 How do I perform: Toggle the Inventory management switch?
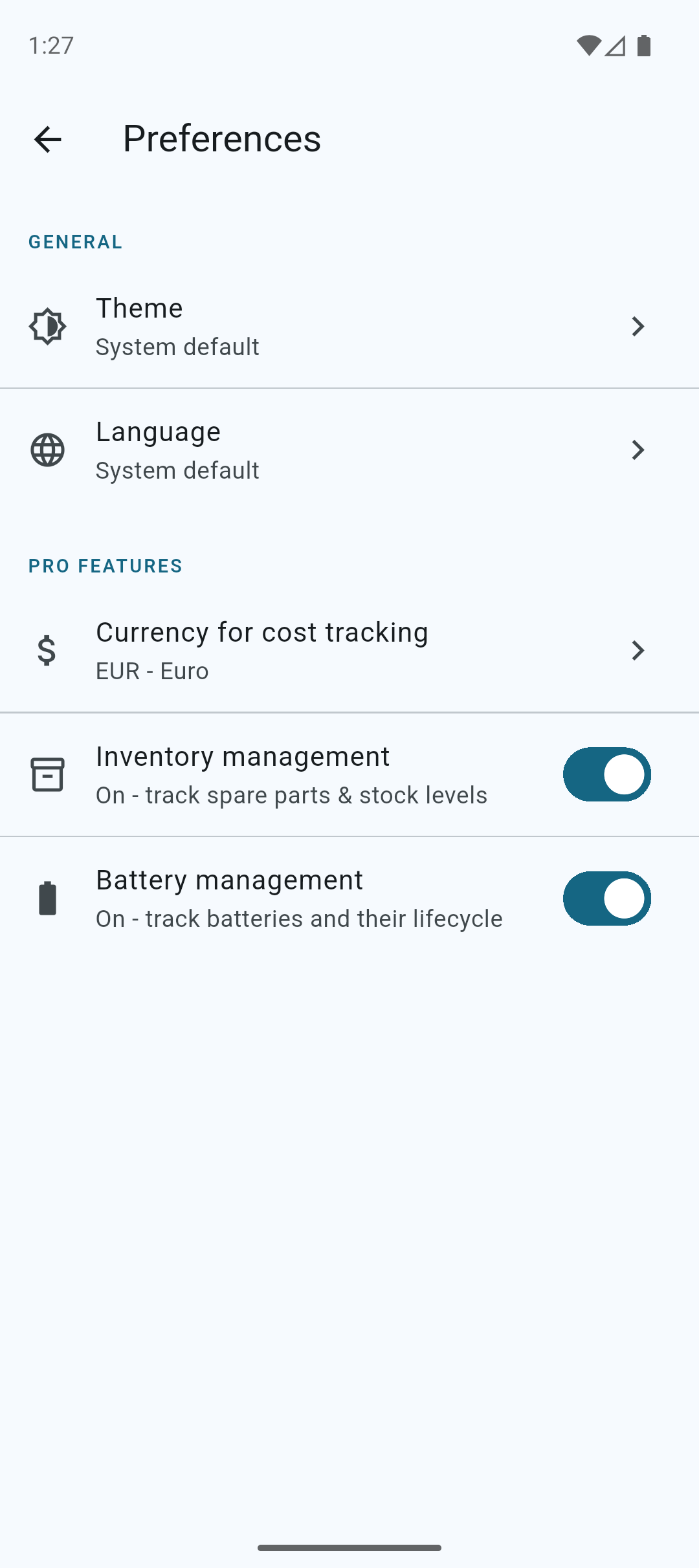pos(606,774)
